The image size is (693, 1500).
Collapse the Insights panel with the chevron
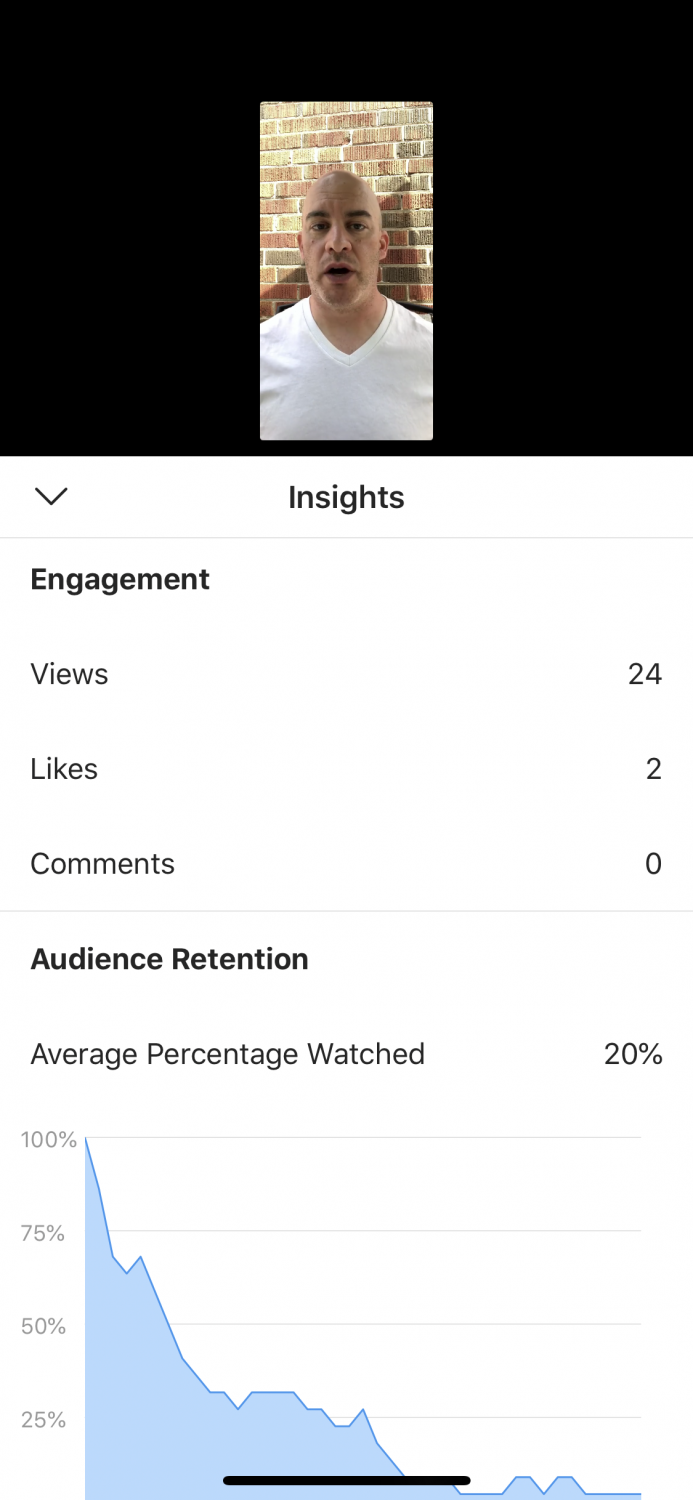[x=51, y=496]
